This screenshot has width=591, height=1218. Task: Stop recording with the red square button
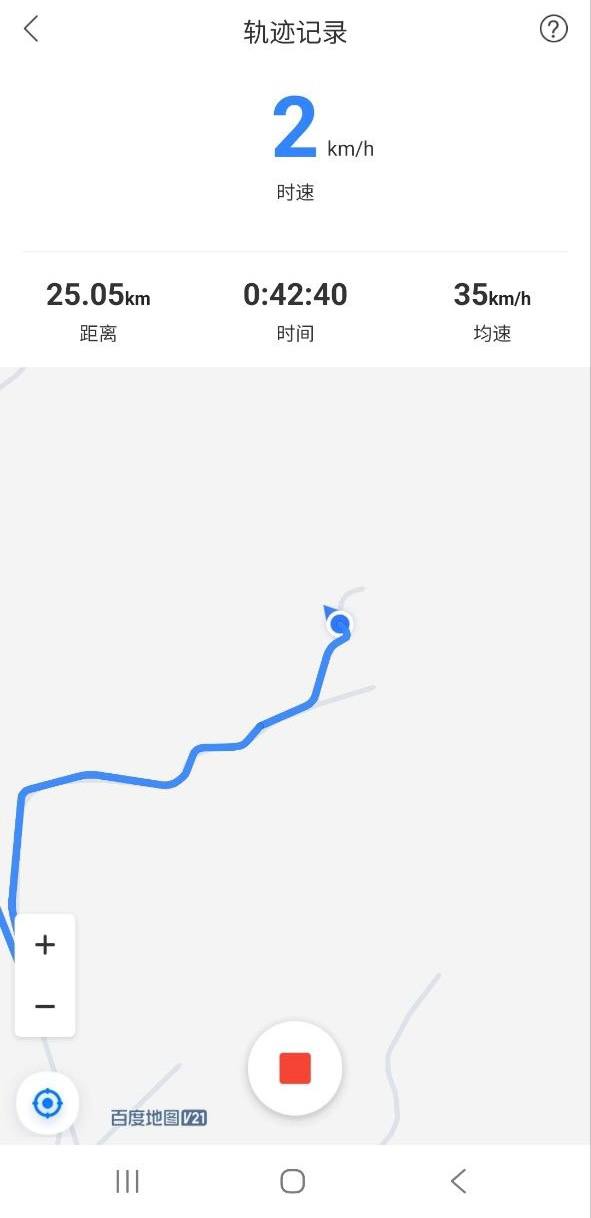coord(295,1068)
